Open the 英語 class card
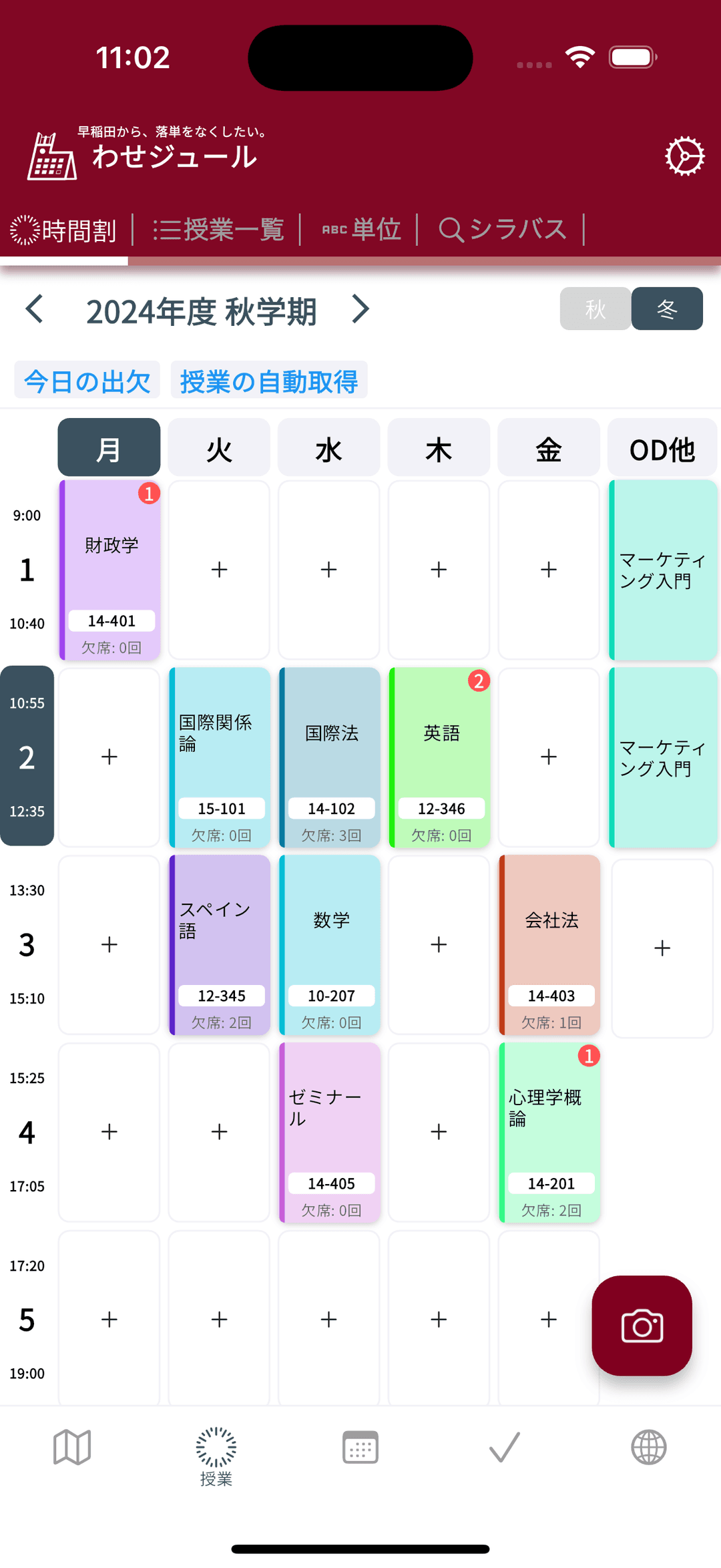 440,757
